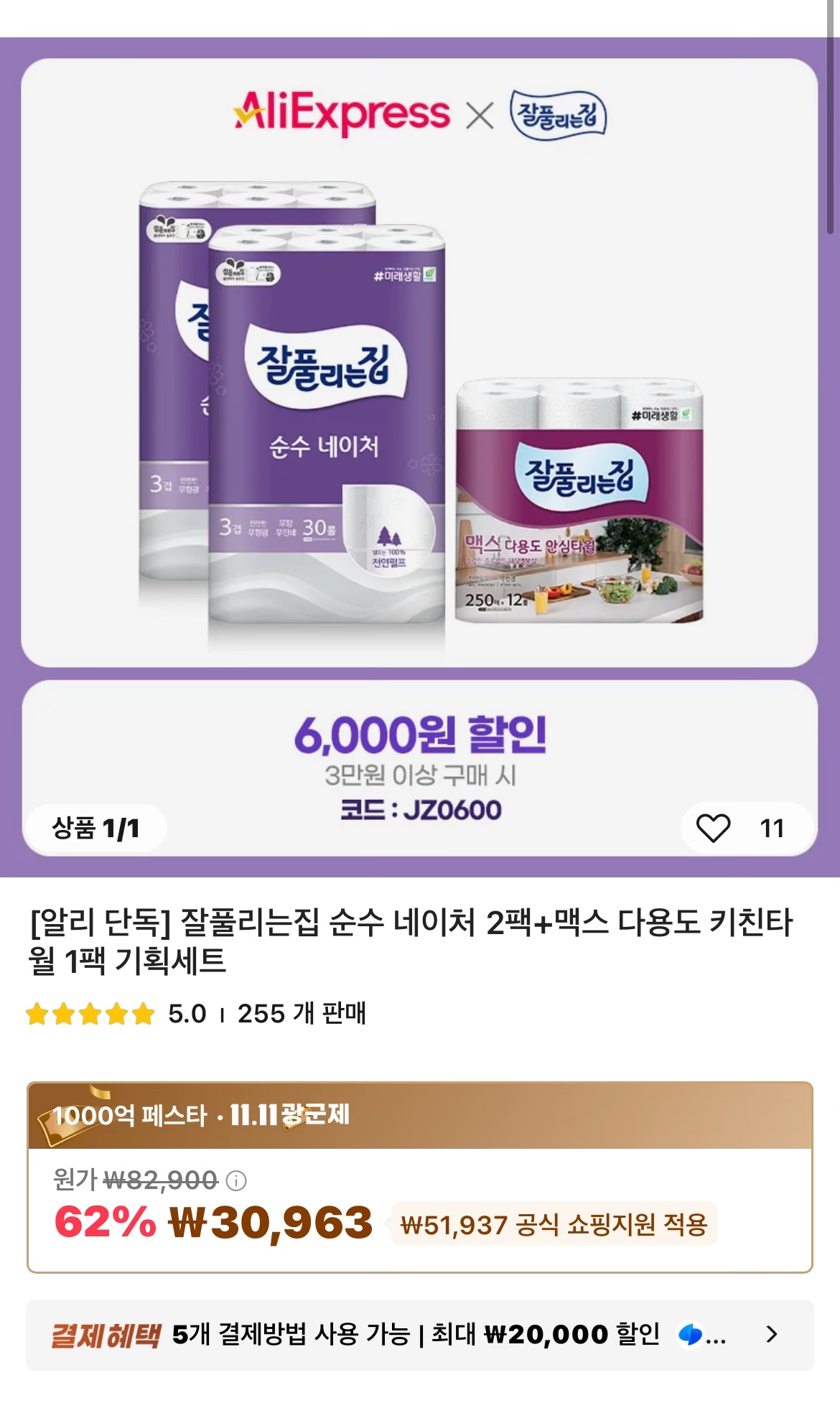Image resolution: width=840 pixels, height=1408 pixels.
Task: Add product to wishlist with heart icon
Action: (713, 828)
